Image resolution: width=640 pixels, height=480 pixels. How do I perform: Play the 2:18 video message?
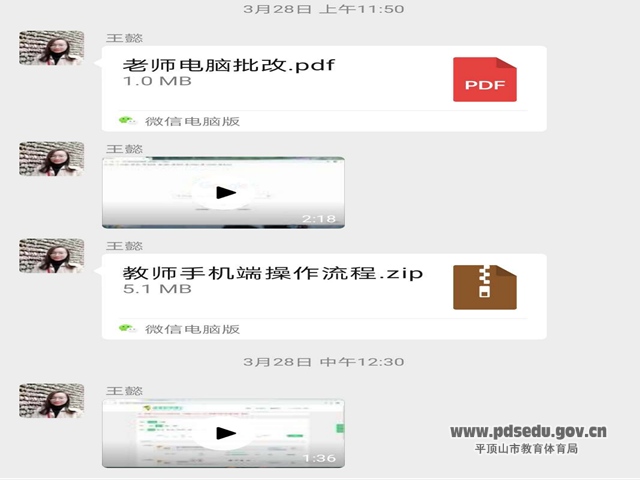coord(225,192)
